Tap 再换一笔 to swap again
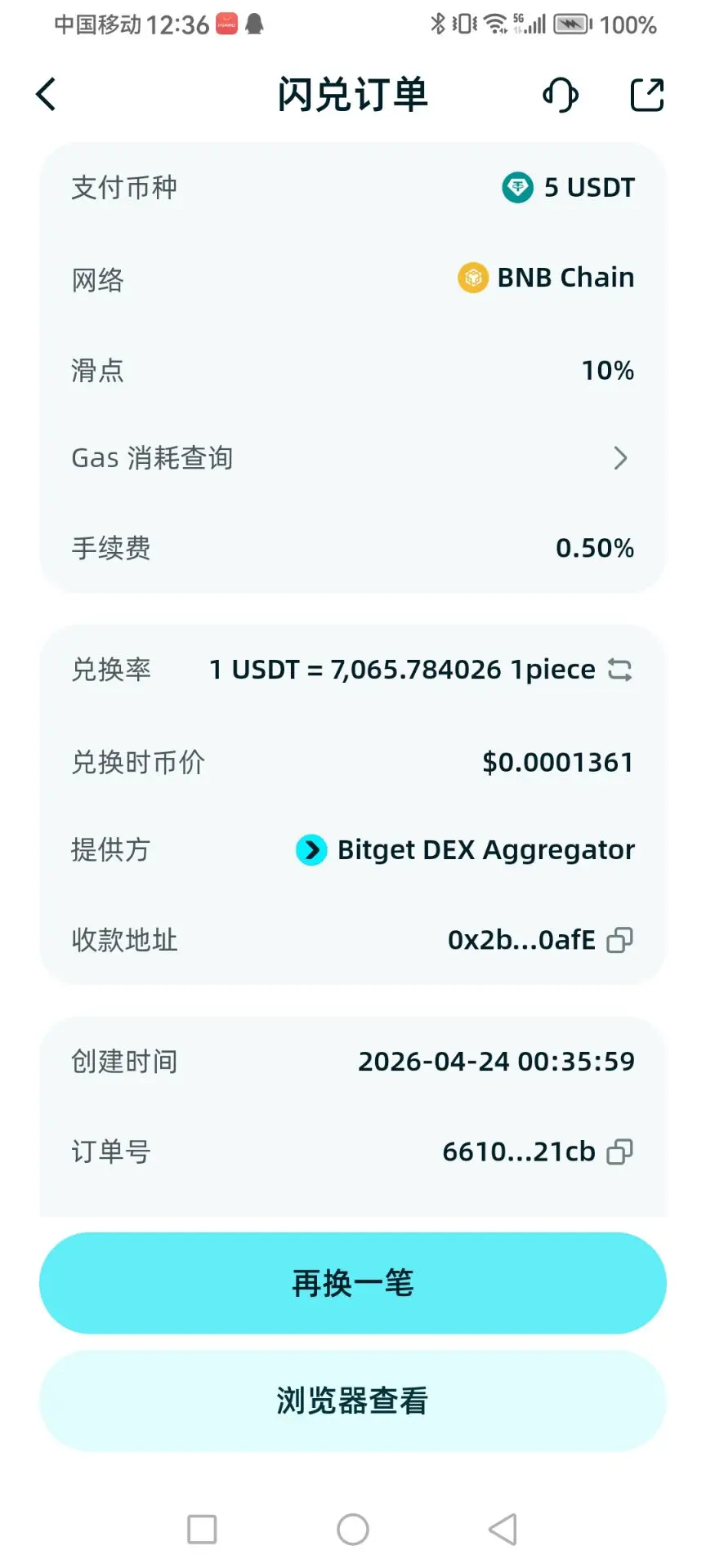Screen dimensions: 706x1568 pyautogui.click(x=353, y=1283)
